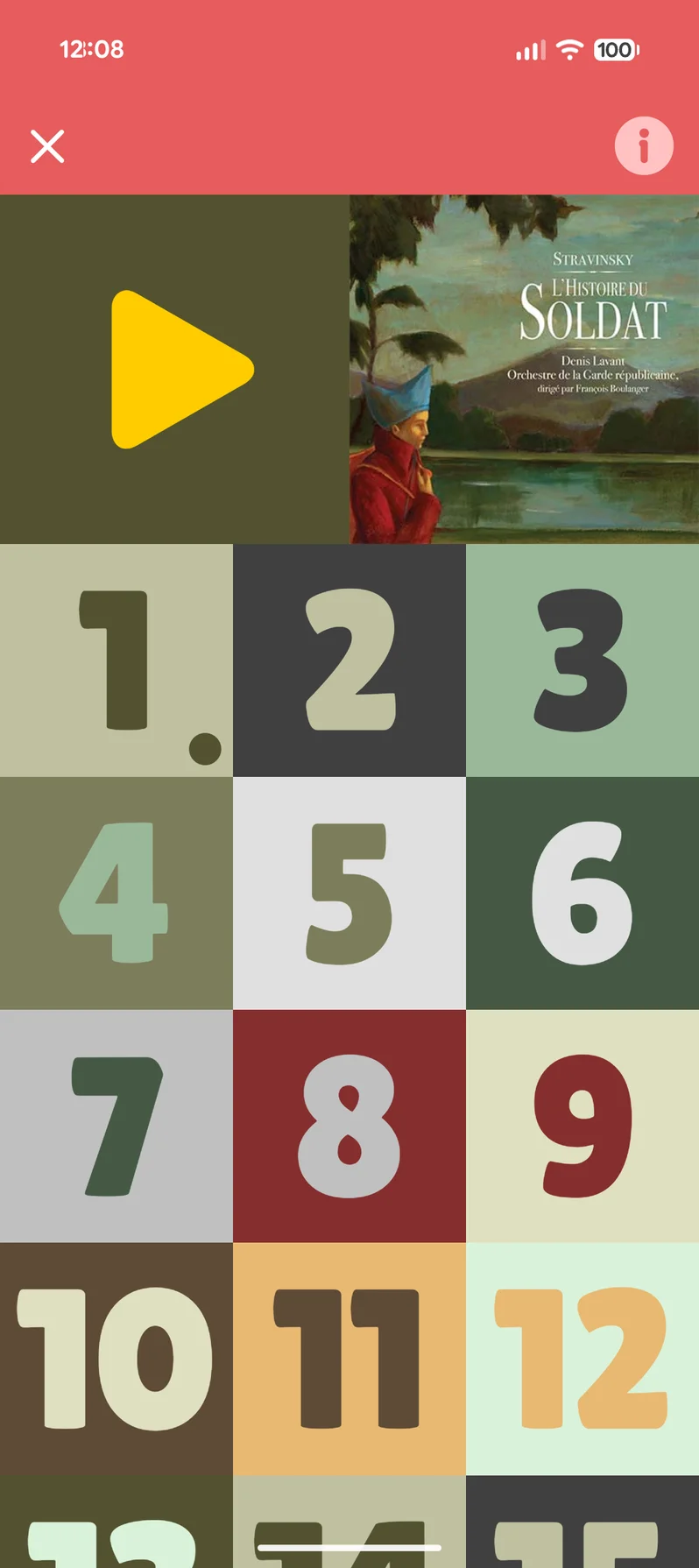
Task: Jump to track 6
Action: coord(582,893)
